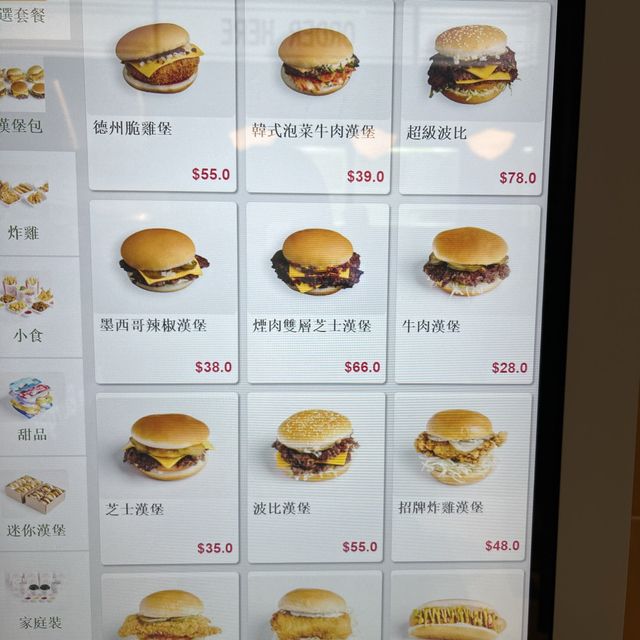This screenshot has width=640, height=640.
Task: Pick the 墨西哥辣椒漢堡 card
Action: 165,292
